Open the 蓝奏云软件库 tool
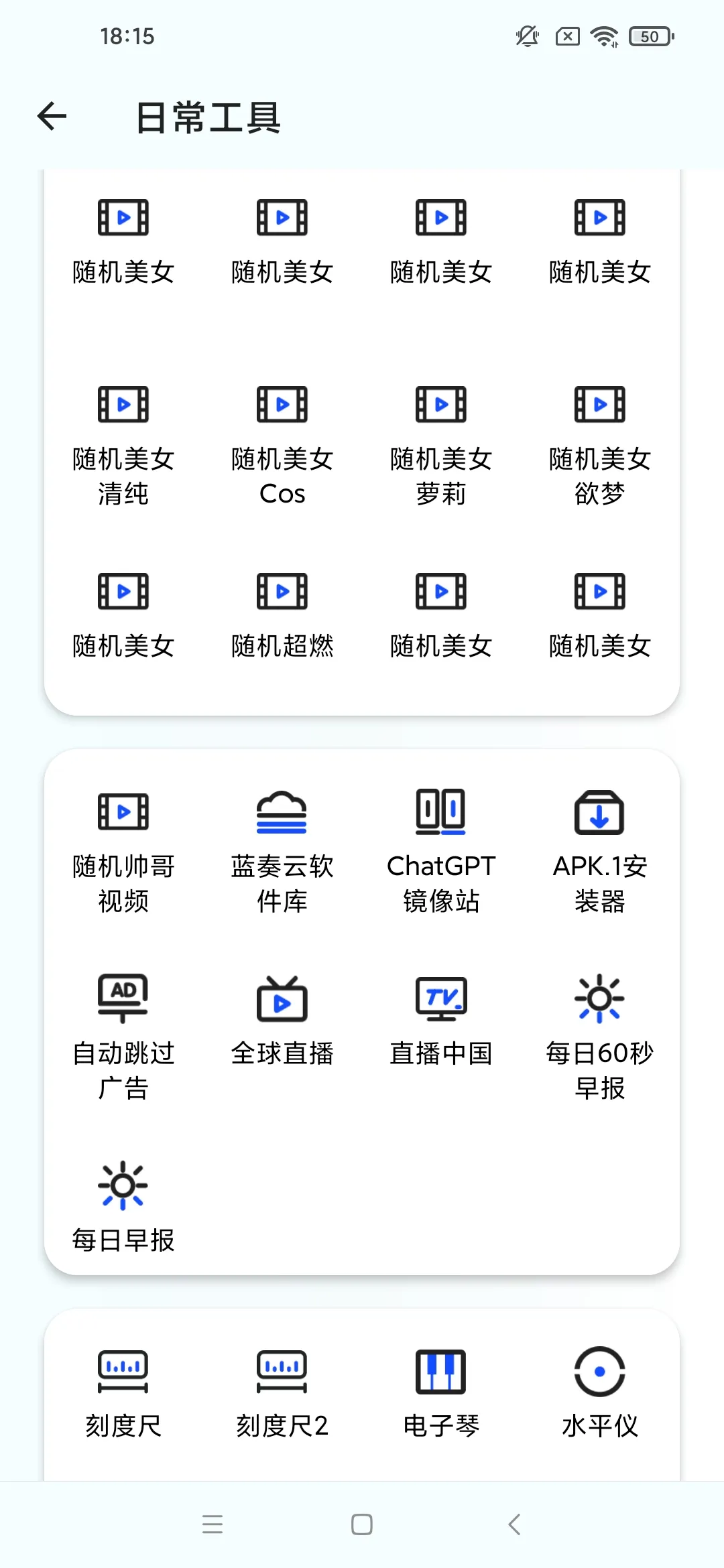 (x=282, y=851)
